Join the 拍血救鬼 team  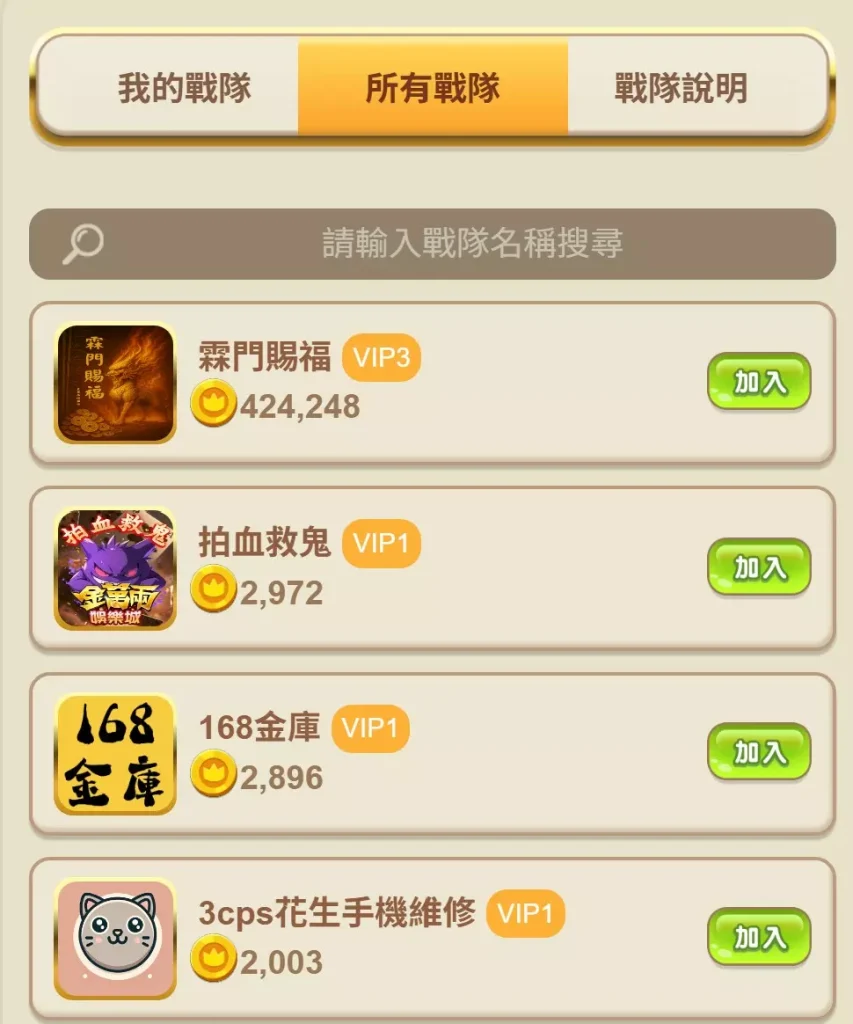759,567
